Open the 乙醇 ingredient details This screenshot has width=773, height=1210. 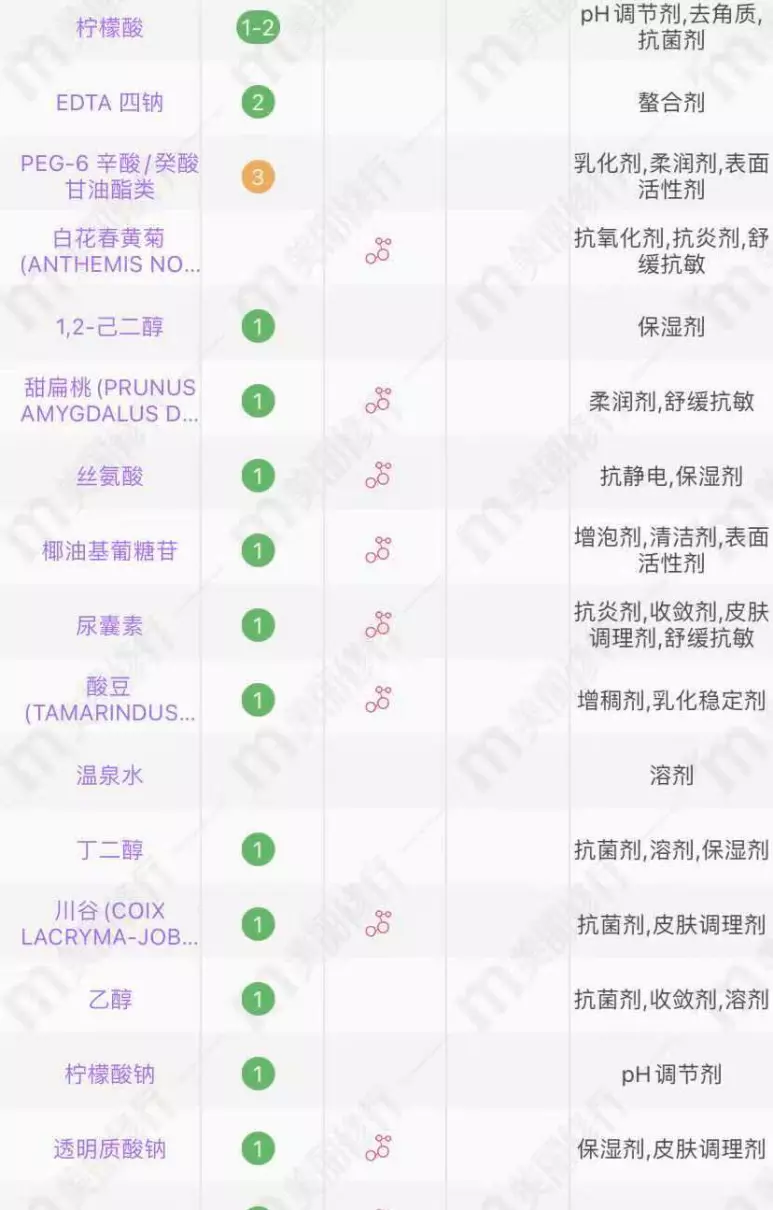coord(110,999)
